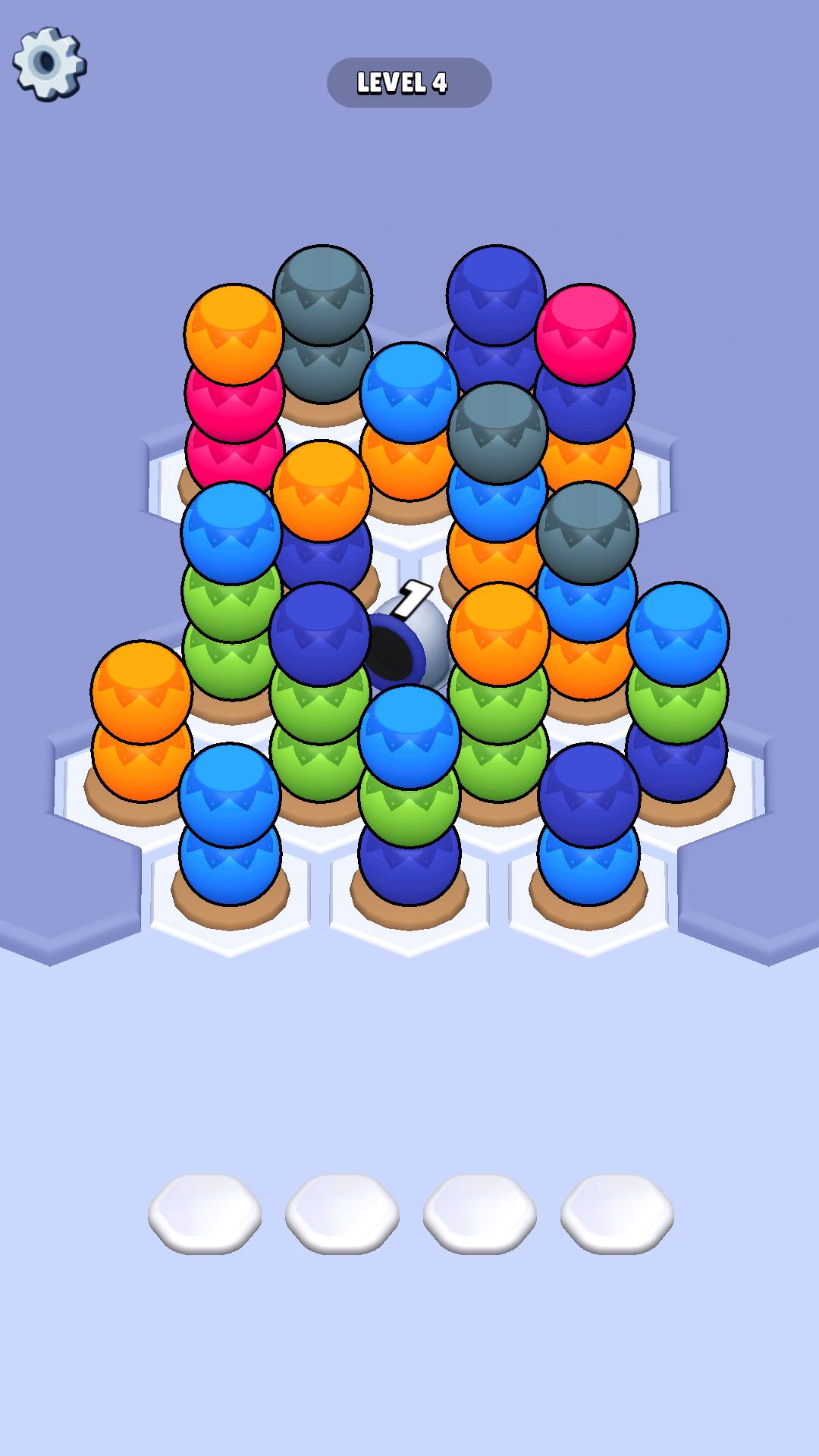Pick the dark-blue ball atop two green balls
The image size is (819, 1456).
click(x=319, y=632)
